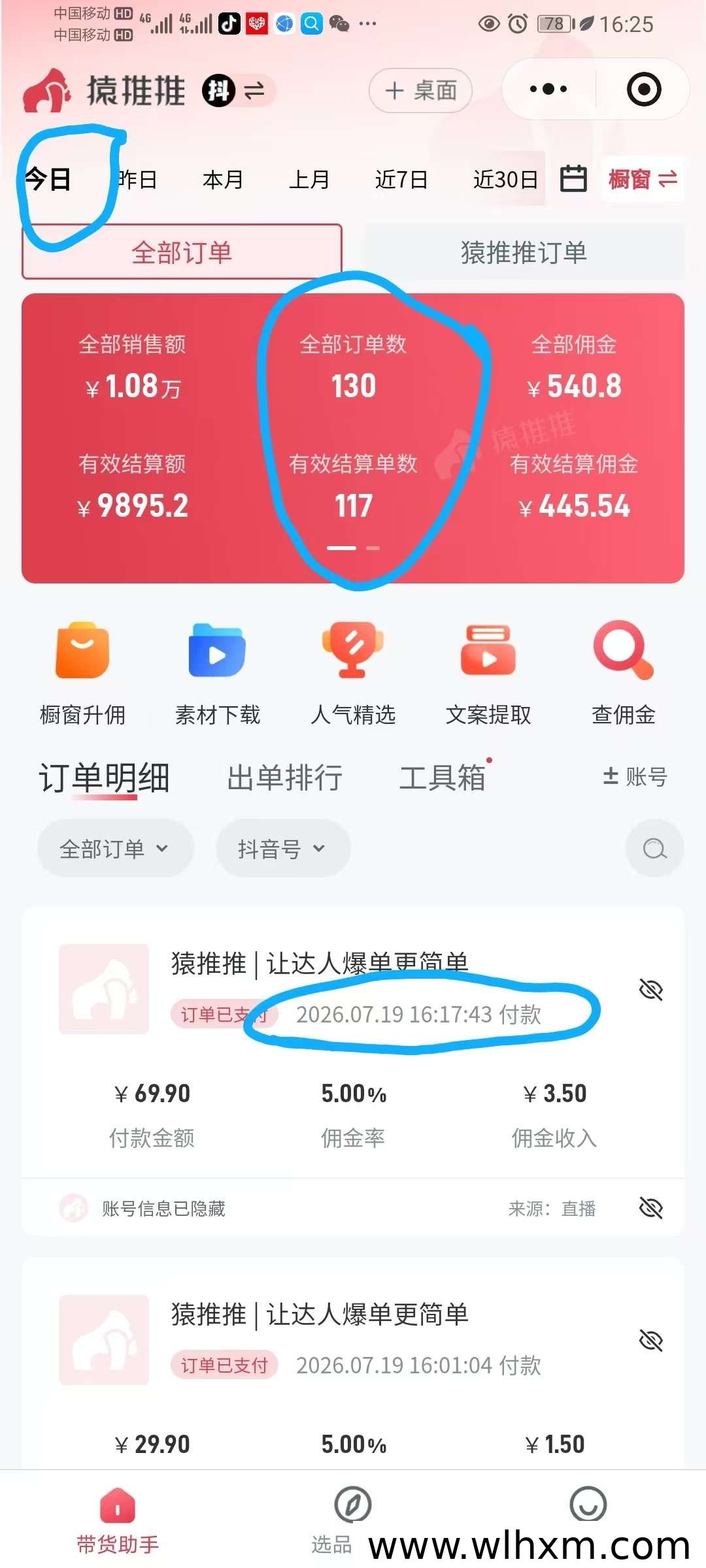Switch platform next to the Douyin icon
Screen dimensions: 706x1568
[254, 90]
